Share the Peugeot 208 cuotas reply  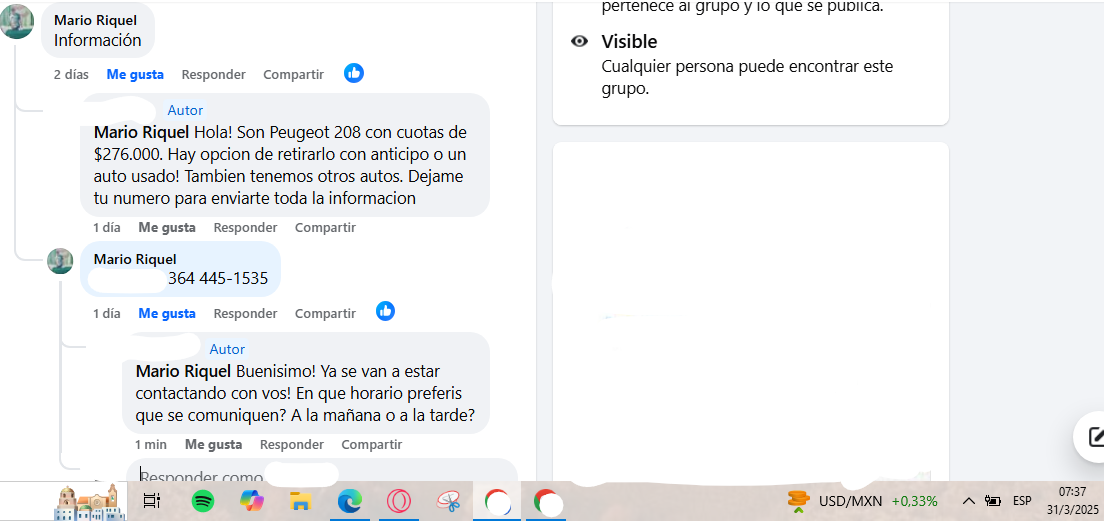tap(325, 227)
